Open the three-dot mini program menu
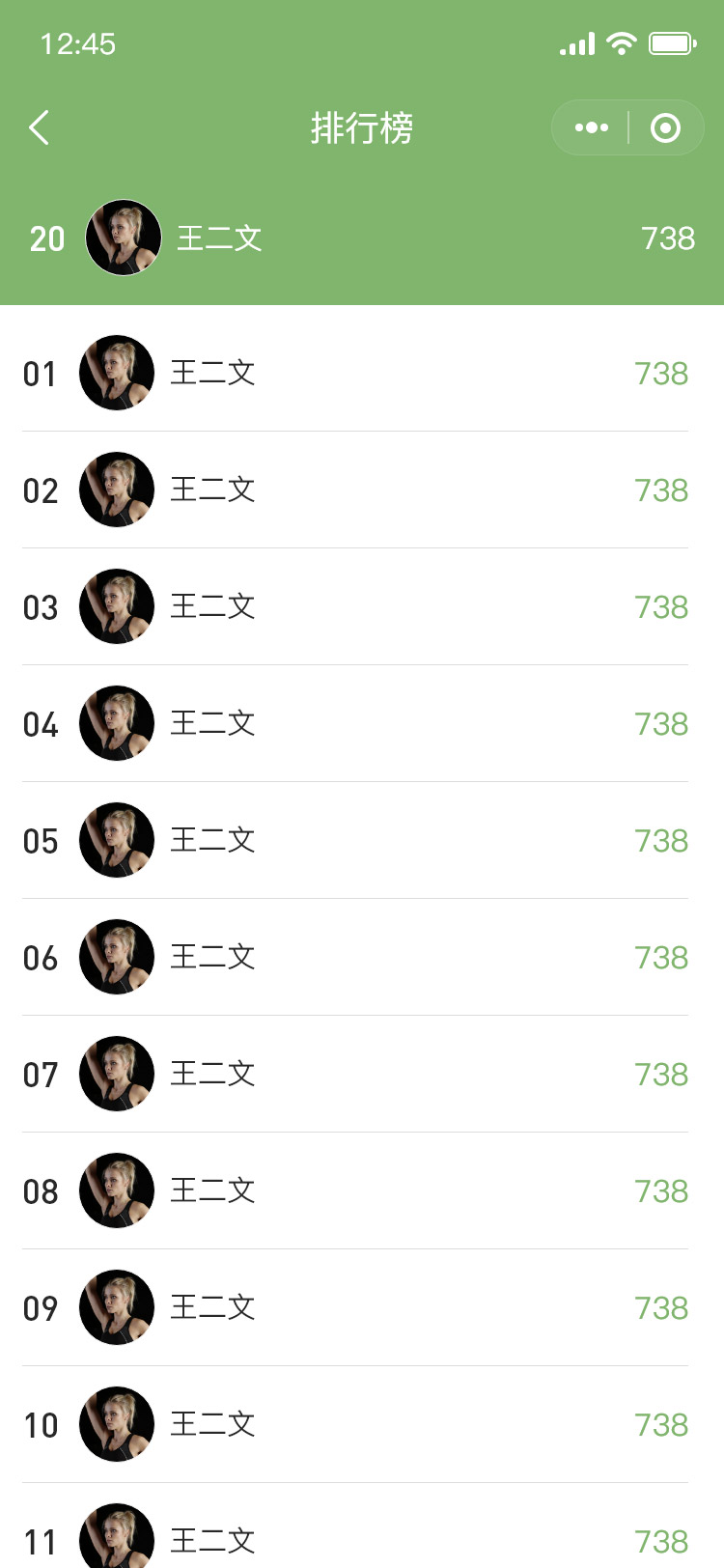Image resolution: width=724 pixels, height=1568 pixels. [x=591, y=127]
